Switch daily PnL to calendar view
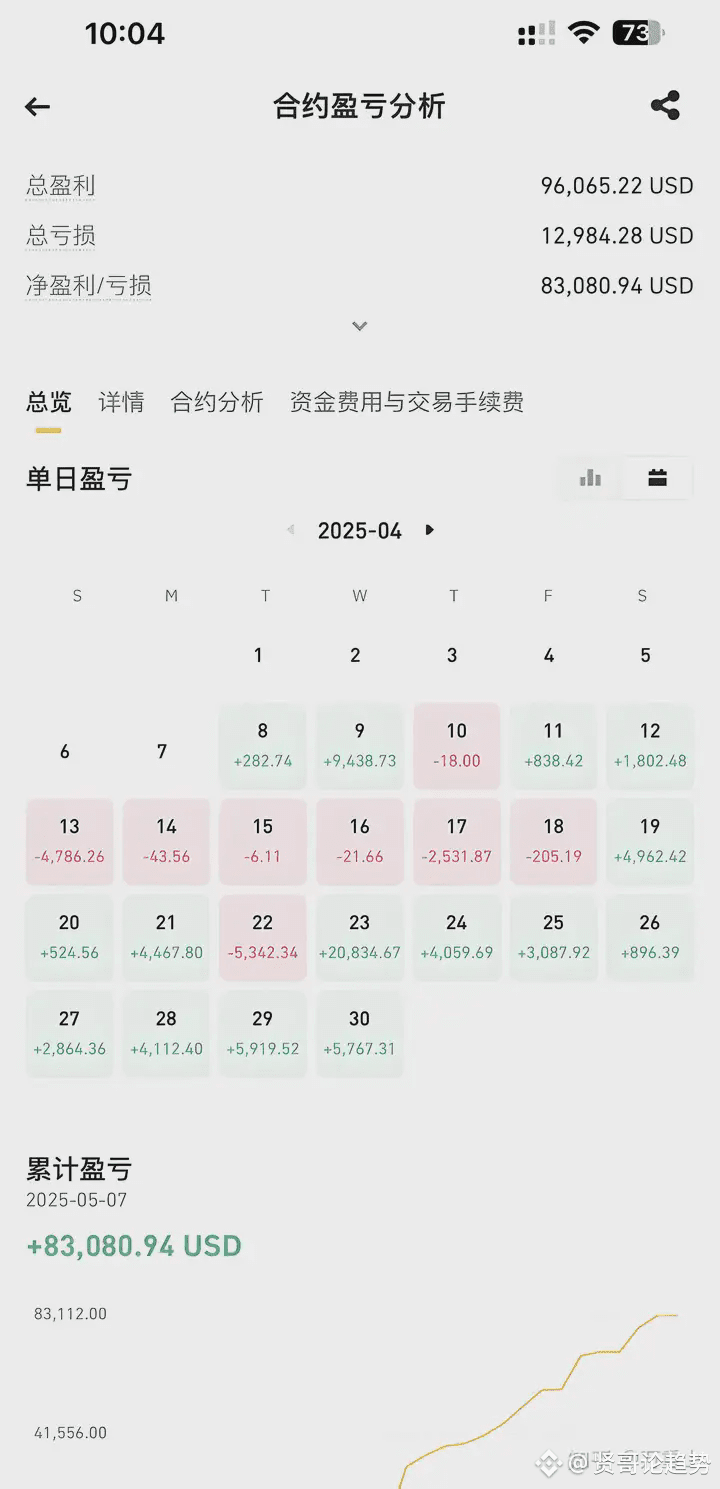The image size is (720, 1489). [657, 478]
